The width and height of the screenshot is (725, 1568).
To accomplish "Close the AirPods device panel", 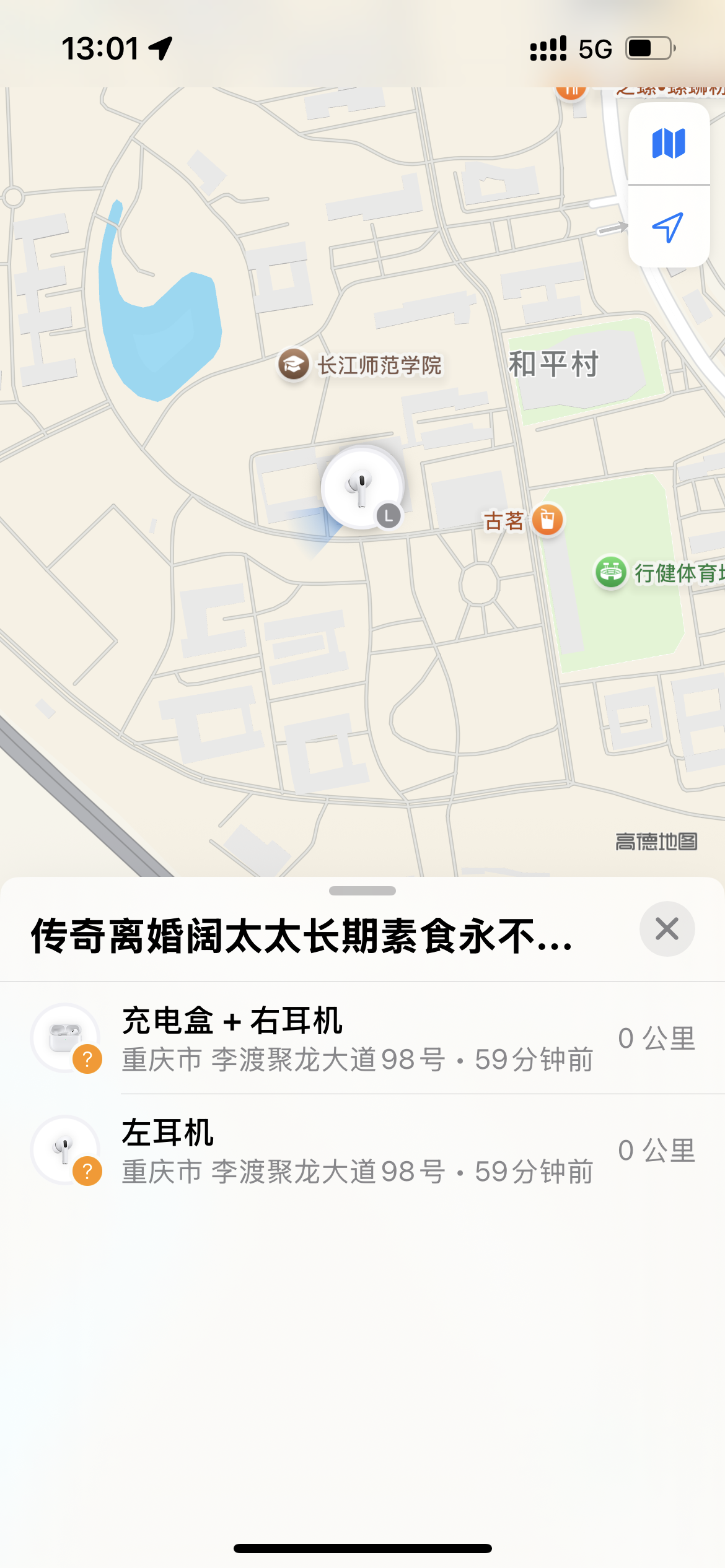I will click(667, 929).
